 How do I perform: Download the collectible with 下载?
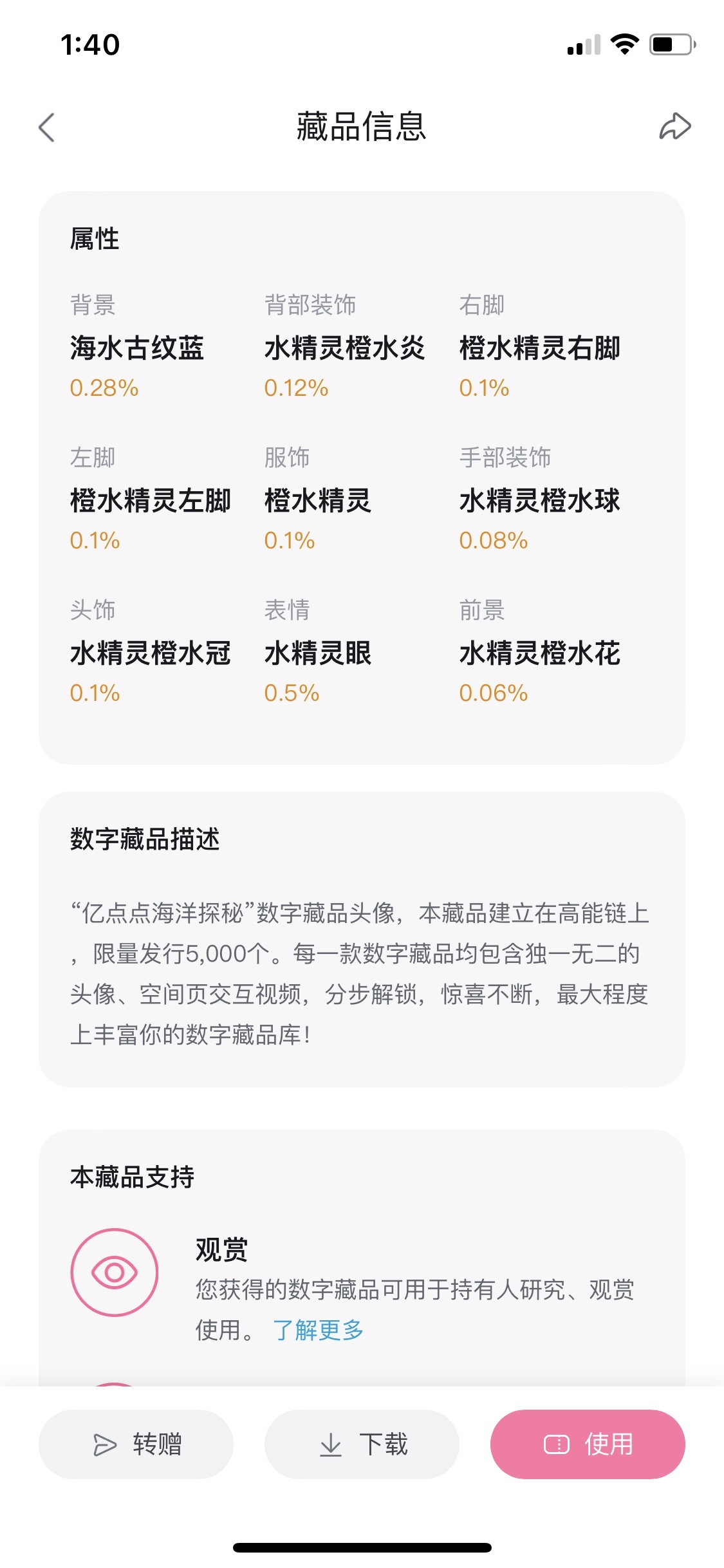[362, 1444]
